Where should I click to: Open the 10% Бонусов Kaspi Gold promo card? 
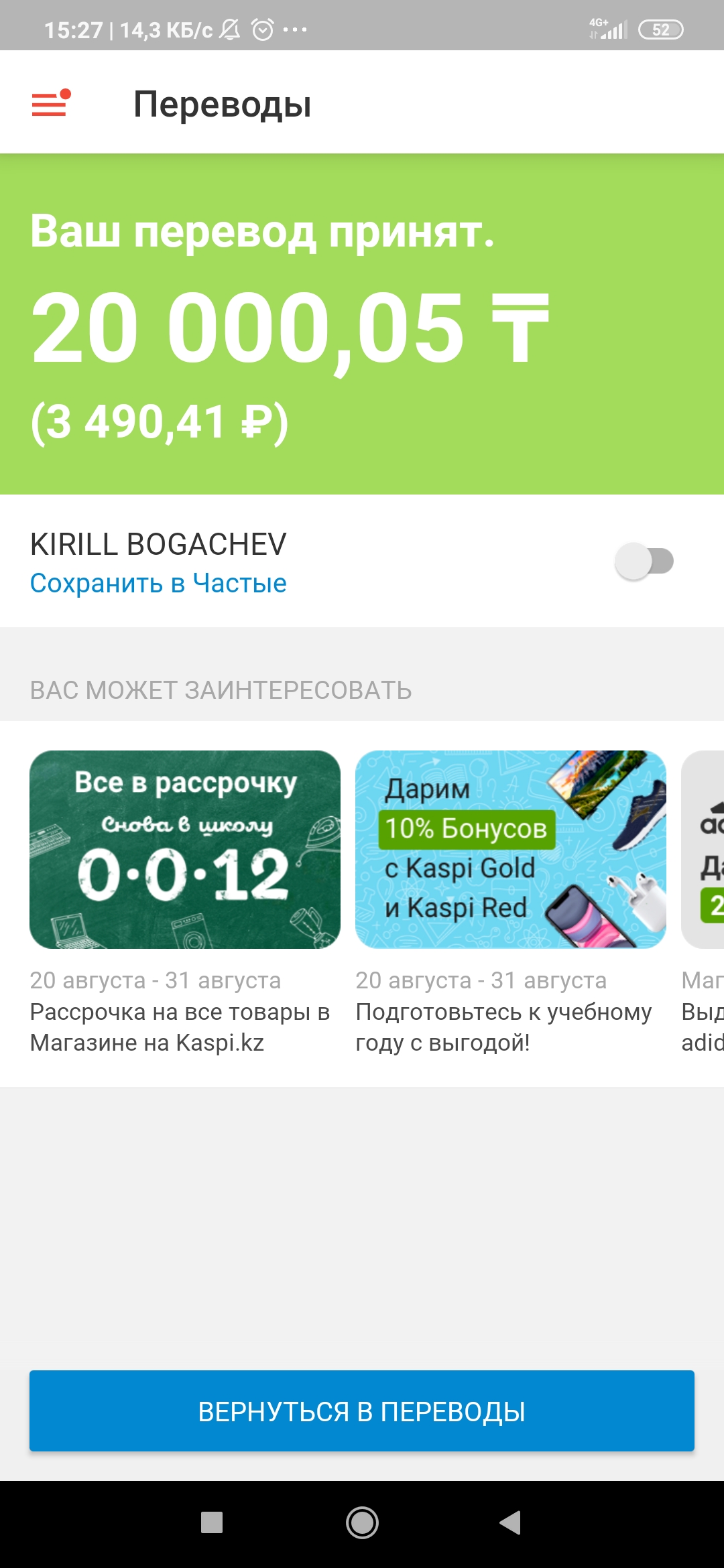pos(511,850)
